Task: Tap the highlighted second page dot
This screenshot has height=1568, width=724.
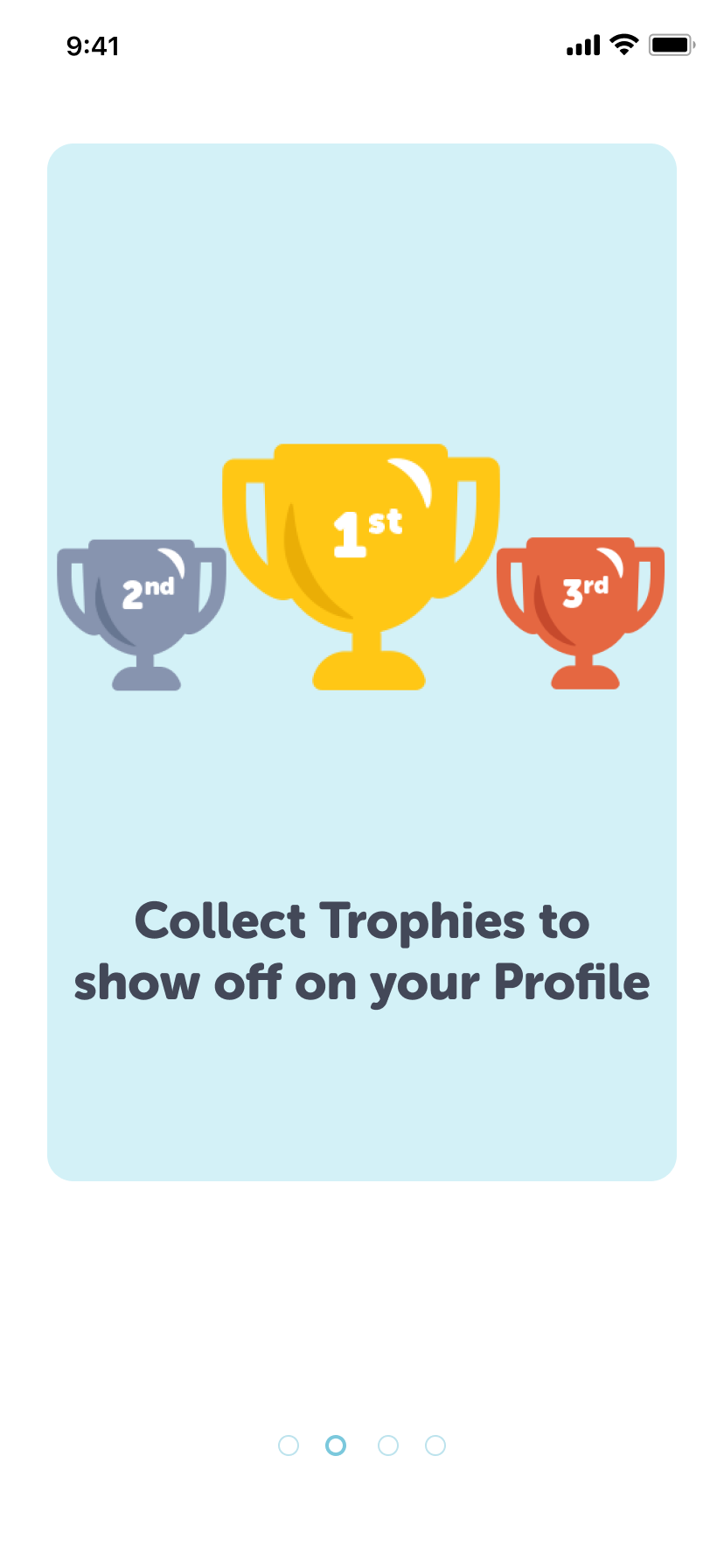Action: point(336,1445)
